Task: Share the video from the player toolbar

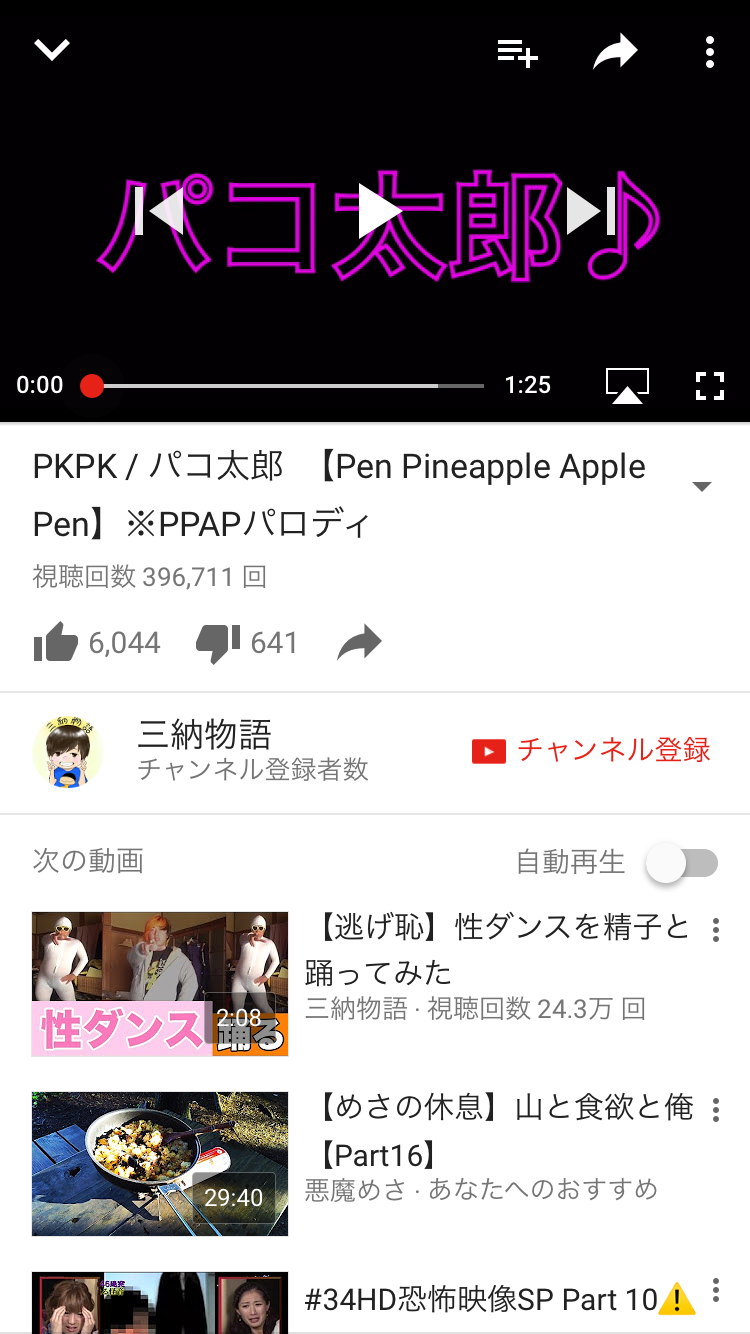Action: point(614,52)
